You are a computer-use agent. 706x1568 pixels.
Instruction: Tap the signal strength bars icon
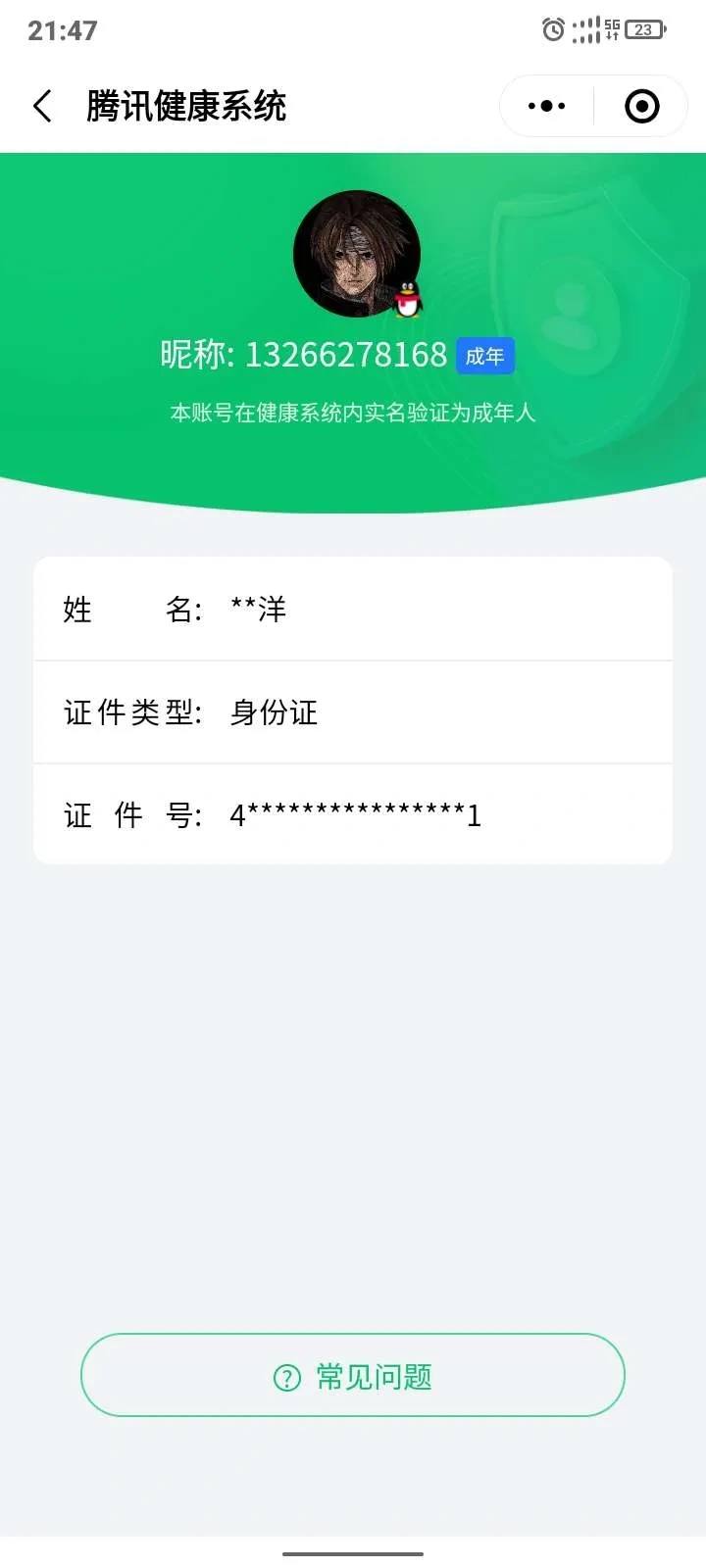click(587, 29)
